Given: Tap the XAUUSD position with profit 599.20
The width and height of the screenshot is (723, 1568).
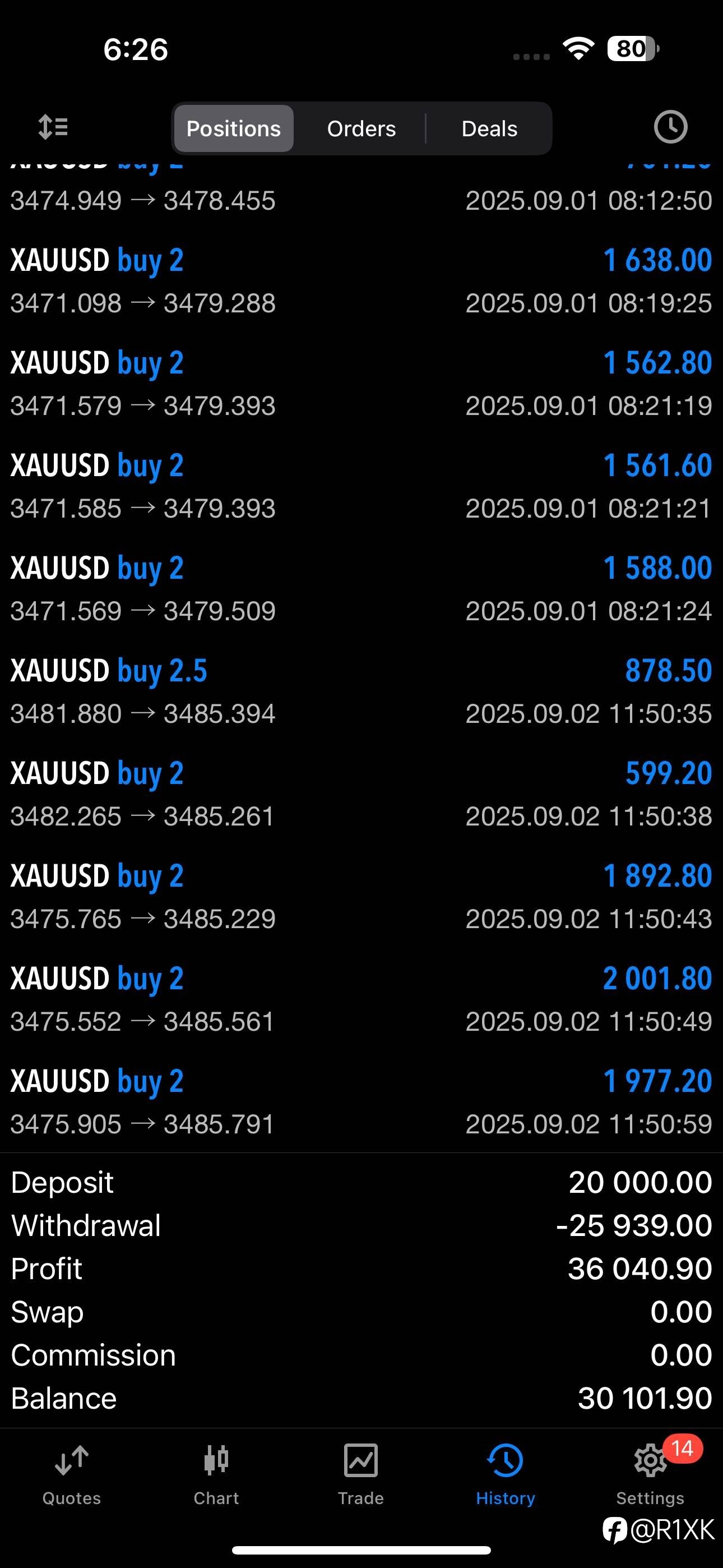Looking at the screenshot, I should click(x=361, y=794).
